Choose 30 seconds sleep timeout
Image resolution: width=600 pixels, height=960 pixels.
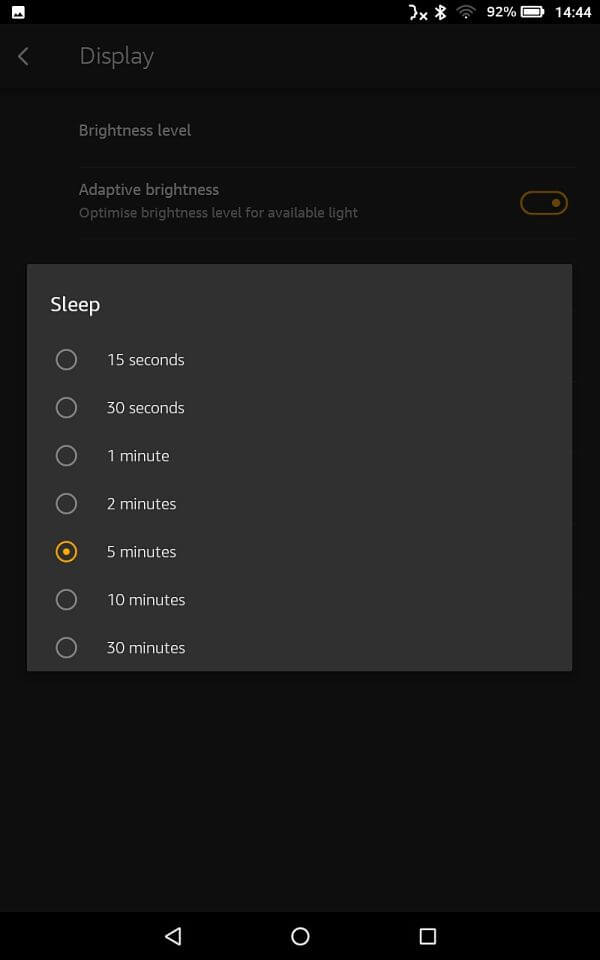point(66,408)
